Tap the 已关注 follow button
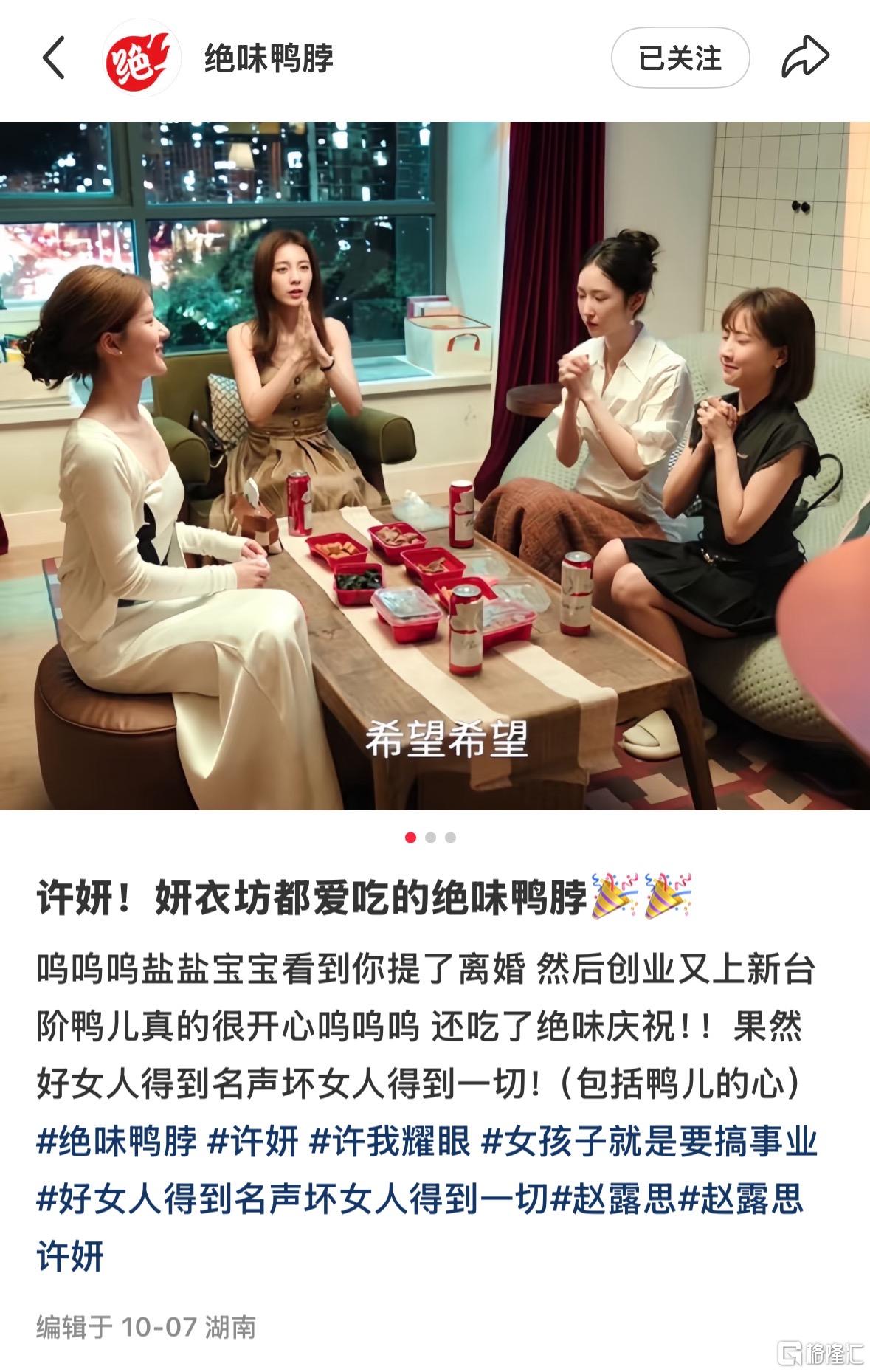This screenshot has height=1372, width=870. [x=680, y=58]
